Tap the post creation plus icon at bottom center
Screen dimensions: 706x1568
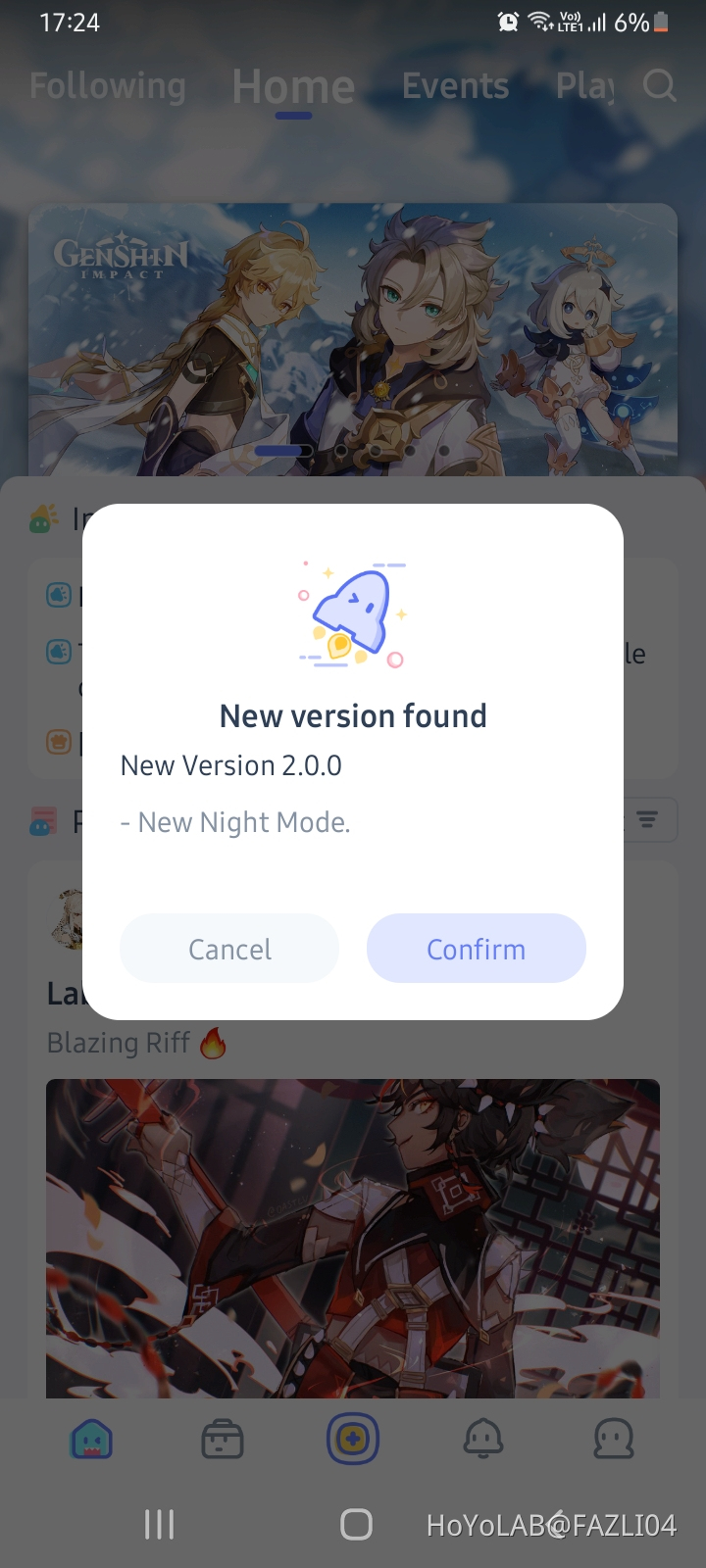pos(353,1439)
